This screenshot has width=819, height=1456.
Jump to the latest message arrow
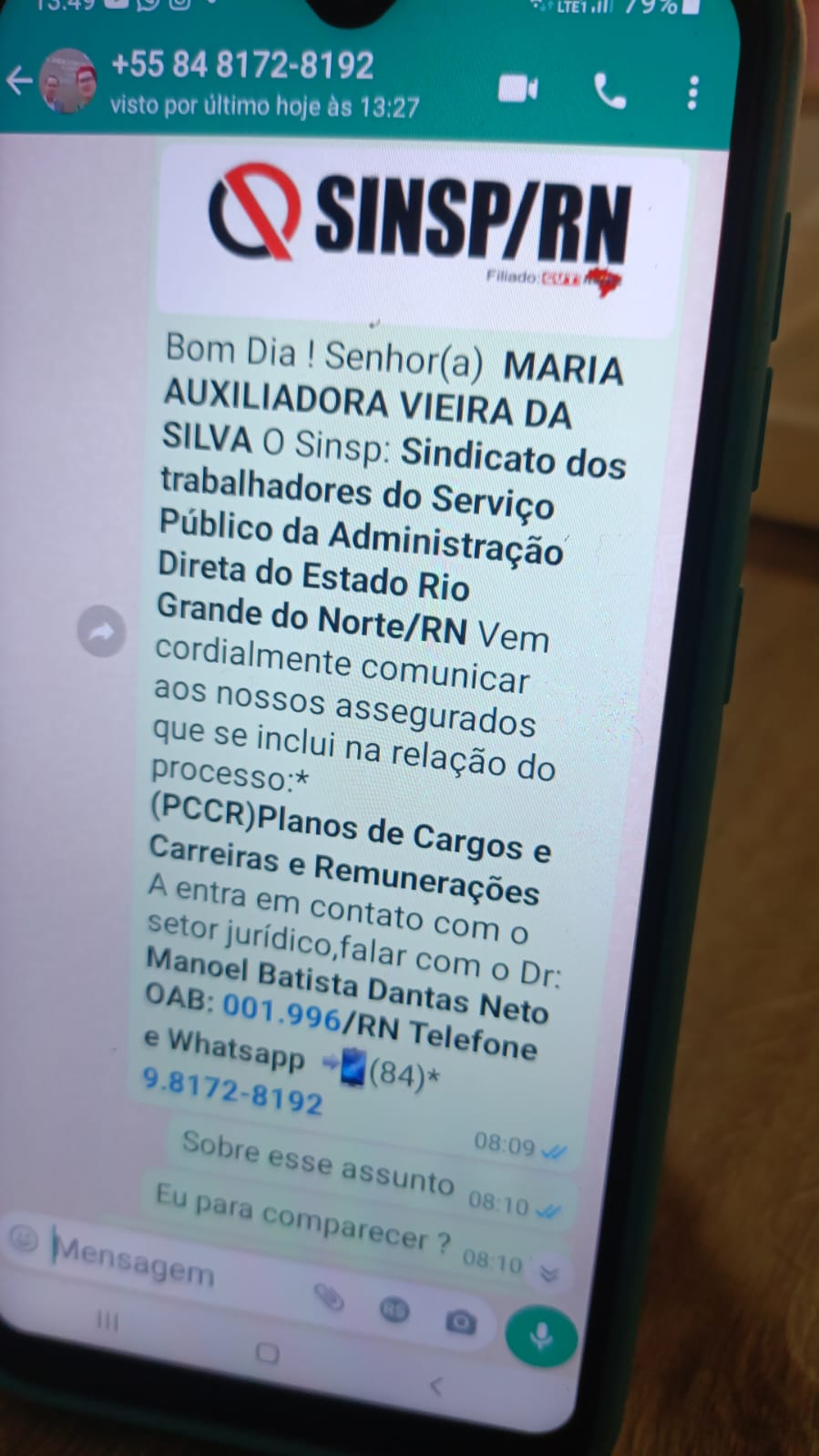(x=549, y=1275)
